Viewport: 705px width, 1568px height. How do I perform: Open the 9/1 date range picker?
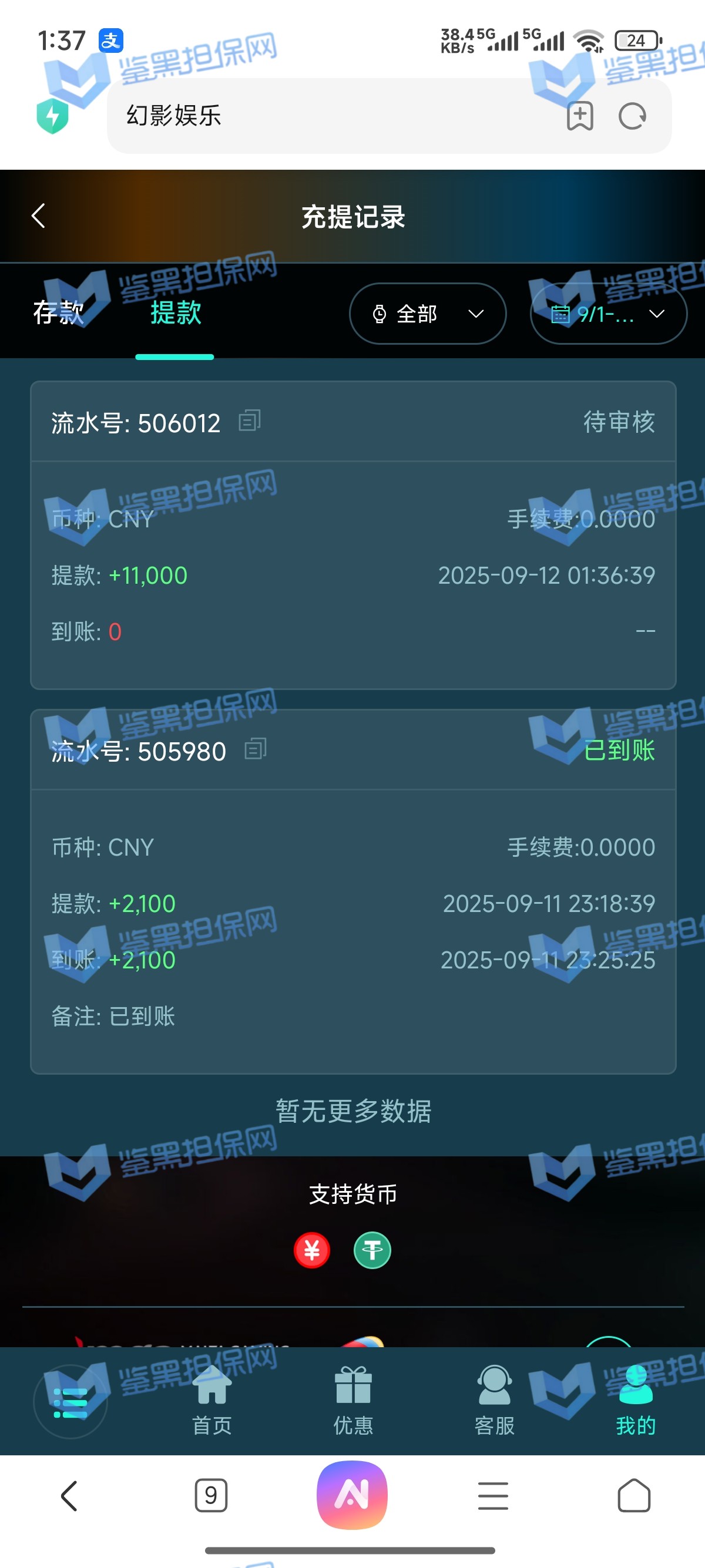[x=608, y=314]
